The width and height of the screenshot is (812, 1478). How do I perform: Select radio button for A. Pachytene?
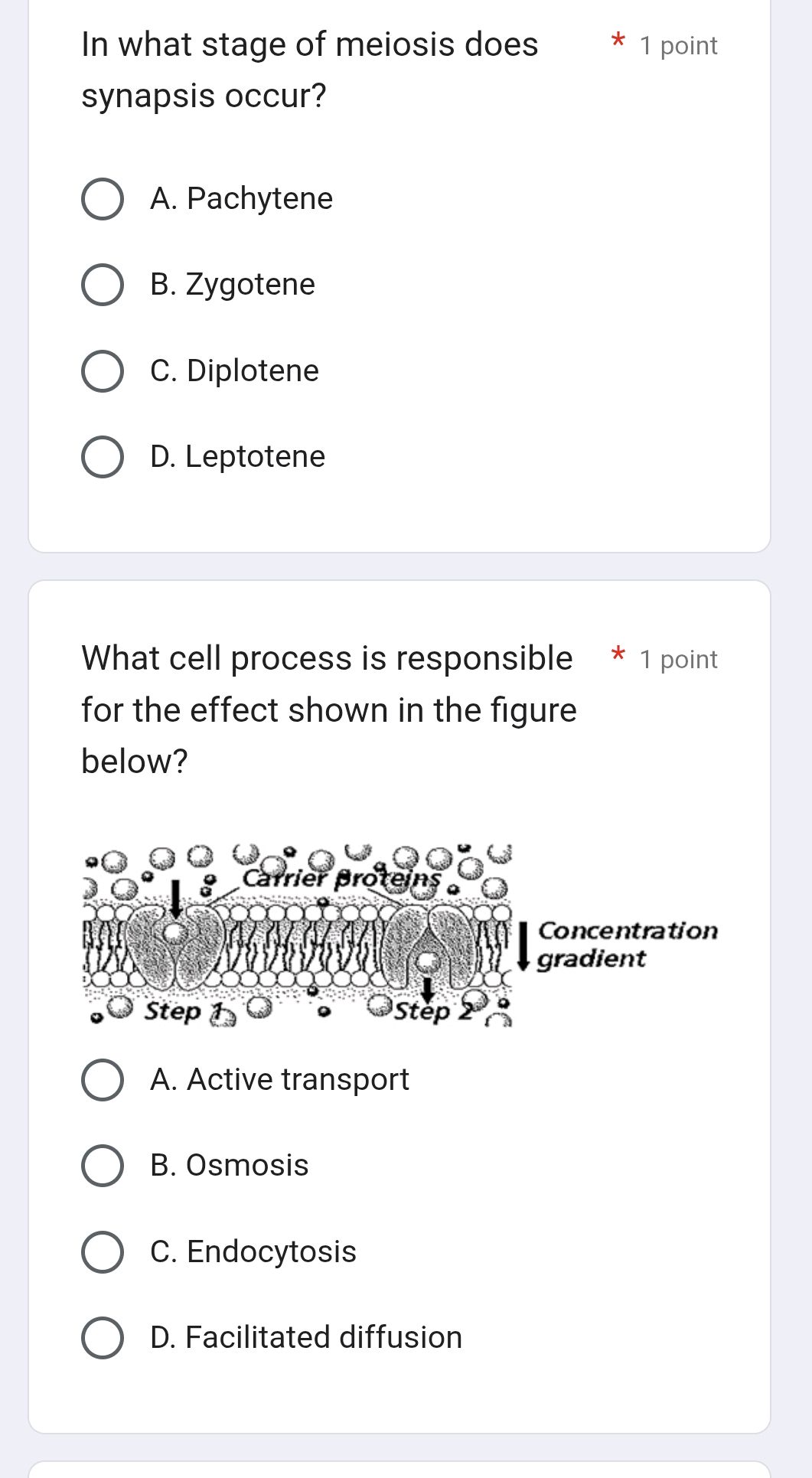click(103, 200)
